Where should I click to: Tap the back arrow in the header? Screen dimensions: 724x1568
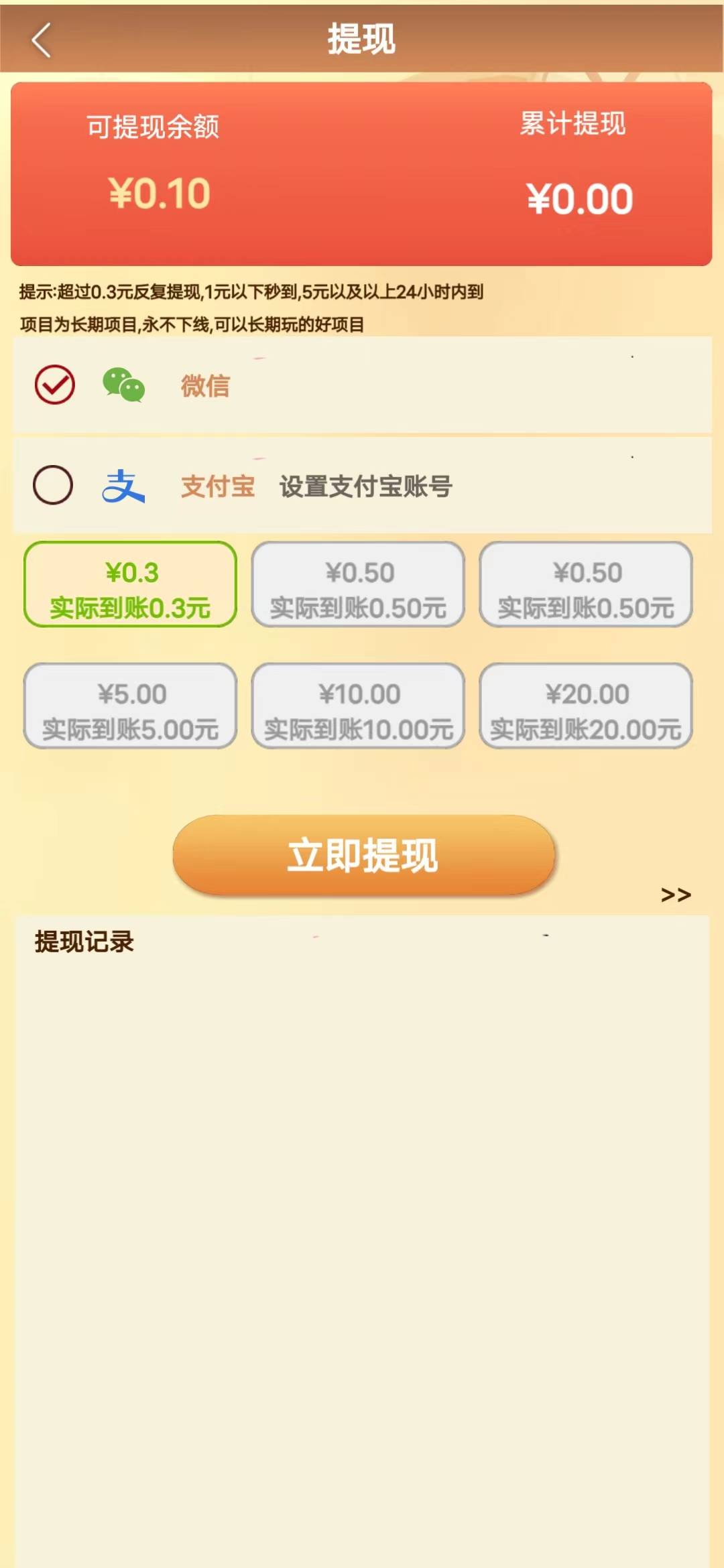(x=42, y=39)
